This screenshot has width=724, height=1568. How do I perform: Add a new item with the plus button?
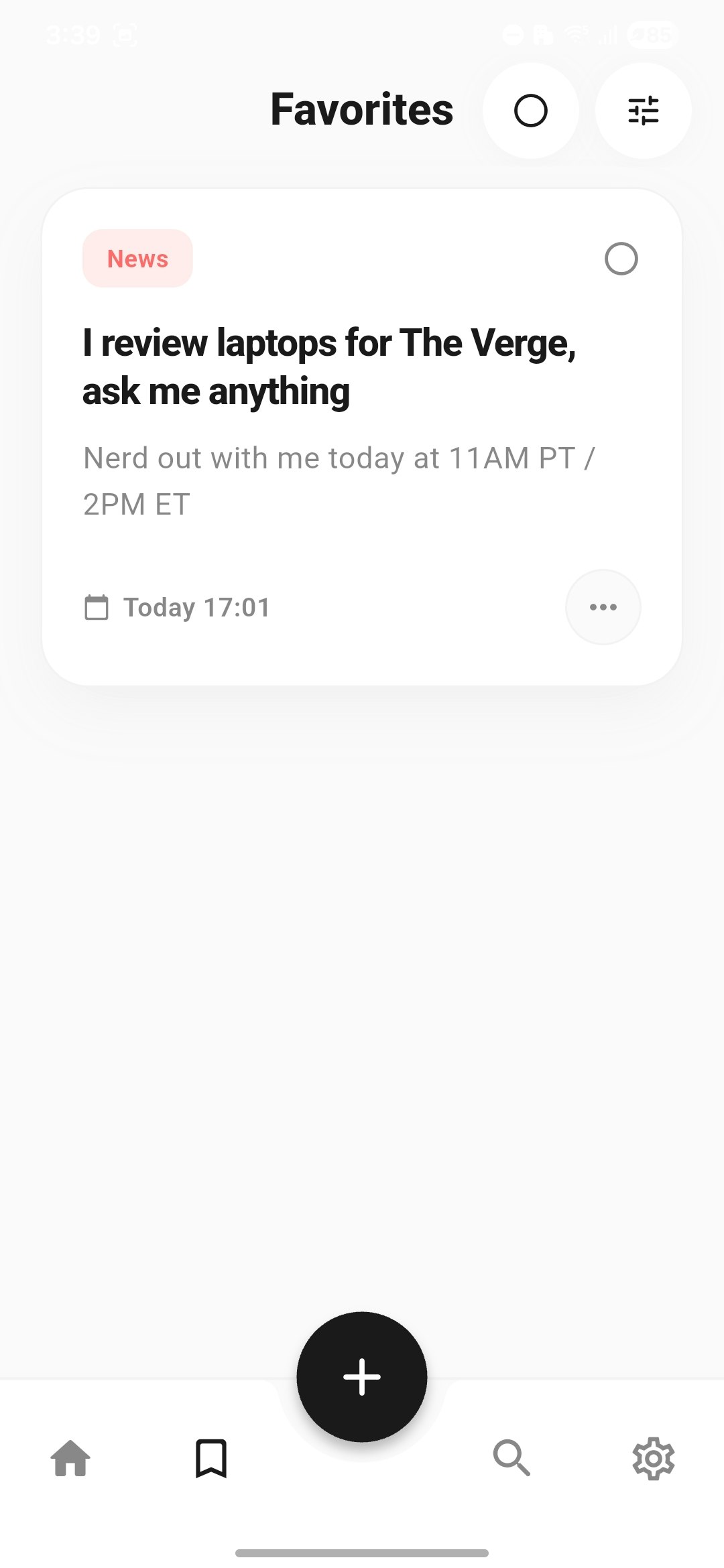point(362,1377)
